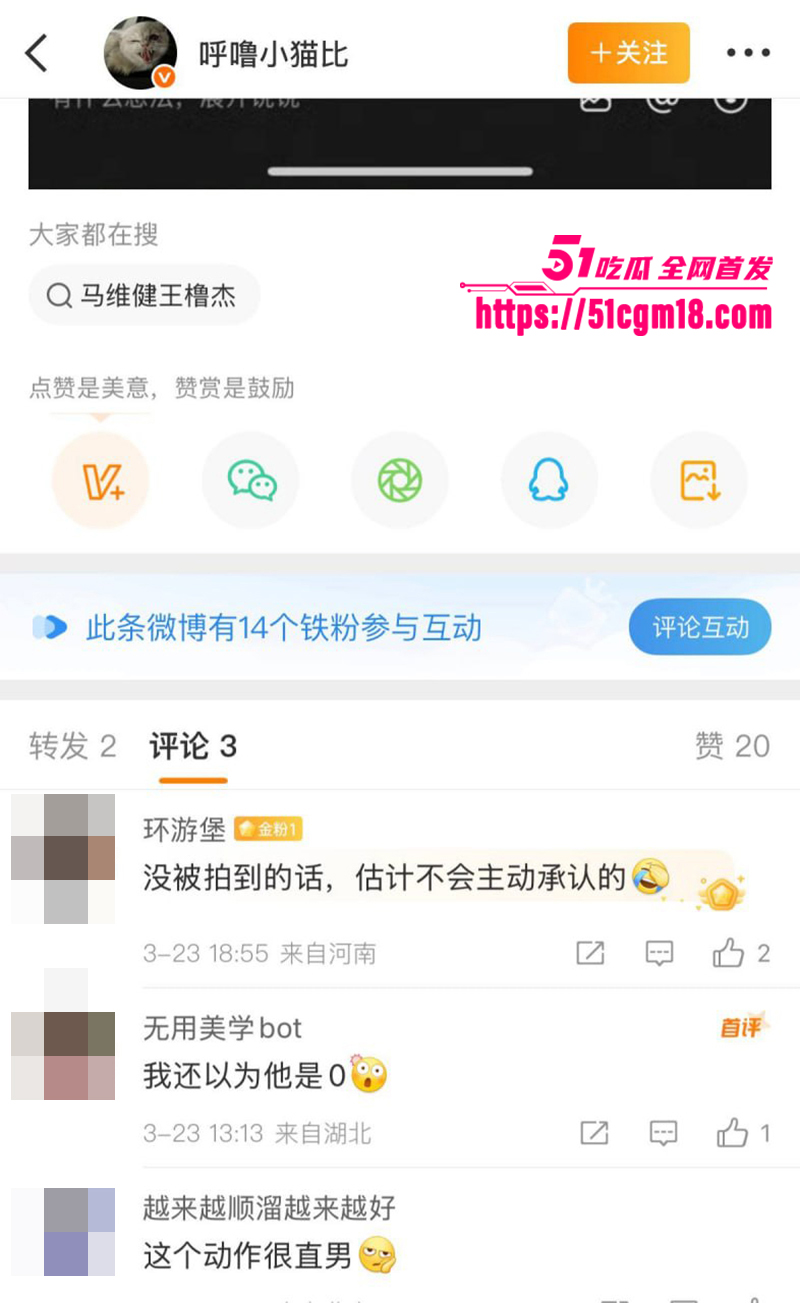Navigate back with the left arrow
Screen dimensions: 800x1303
(37, 53)
